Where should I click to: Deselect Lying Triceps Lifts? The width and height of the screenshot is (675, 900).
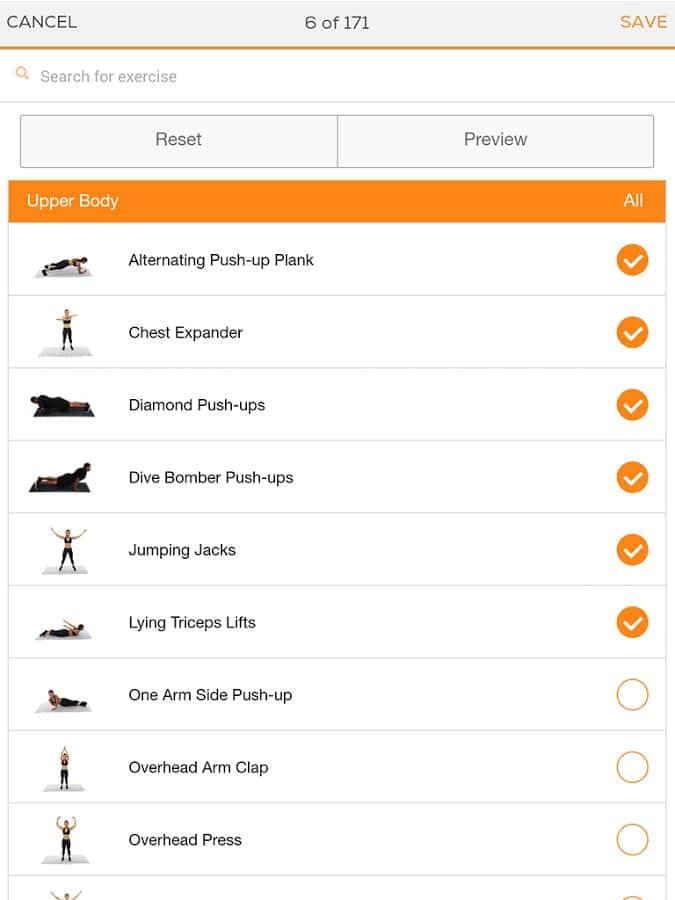[x=632, y=622]
